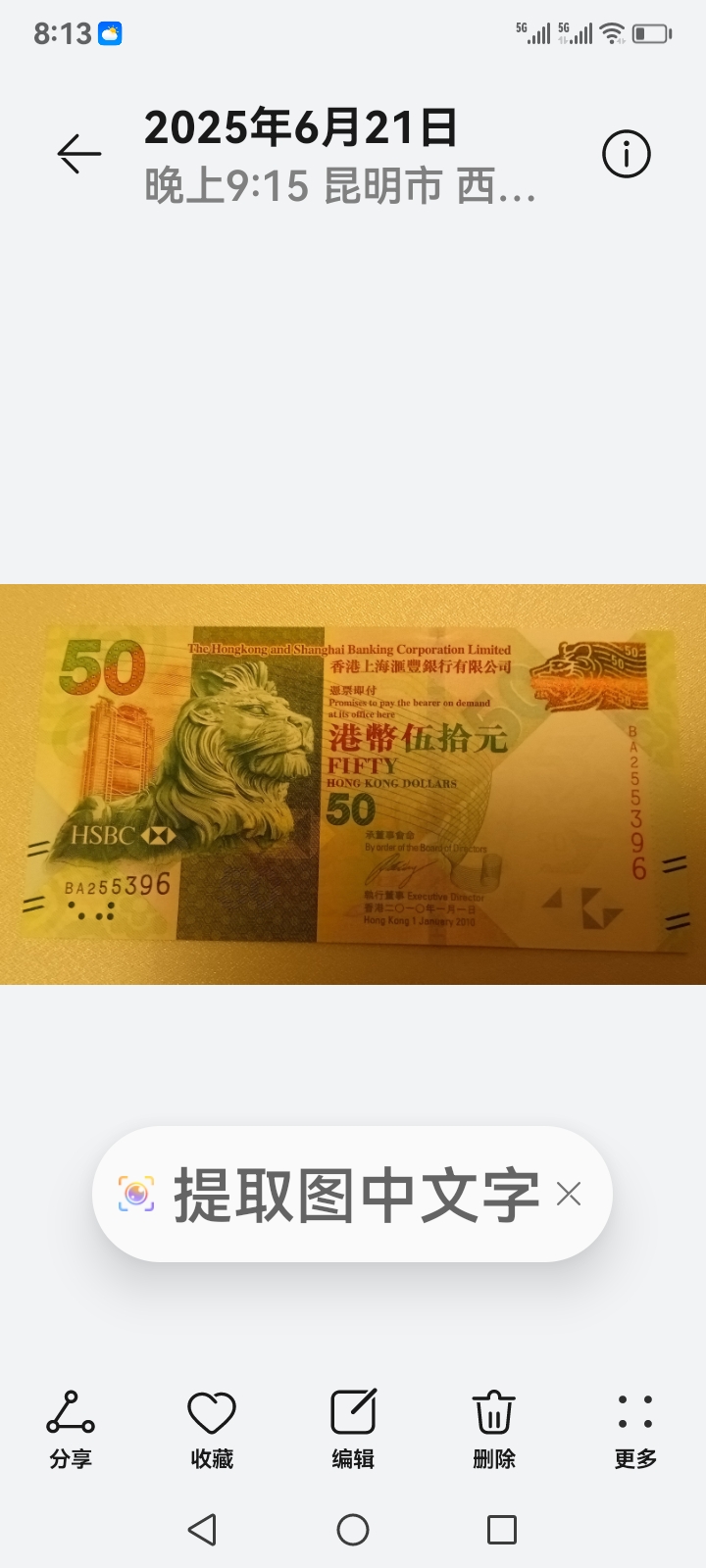Dismiss the 提取图中文字 suggestion
Screen dimensions: 706x1568
pos(569,1194)
